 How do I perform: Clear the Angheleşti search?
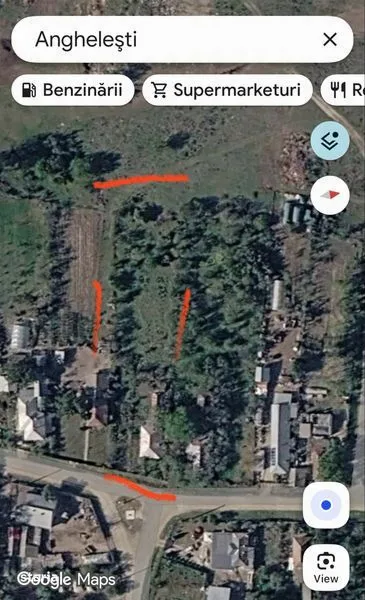point(330,39)
